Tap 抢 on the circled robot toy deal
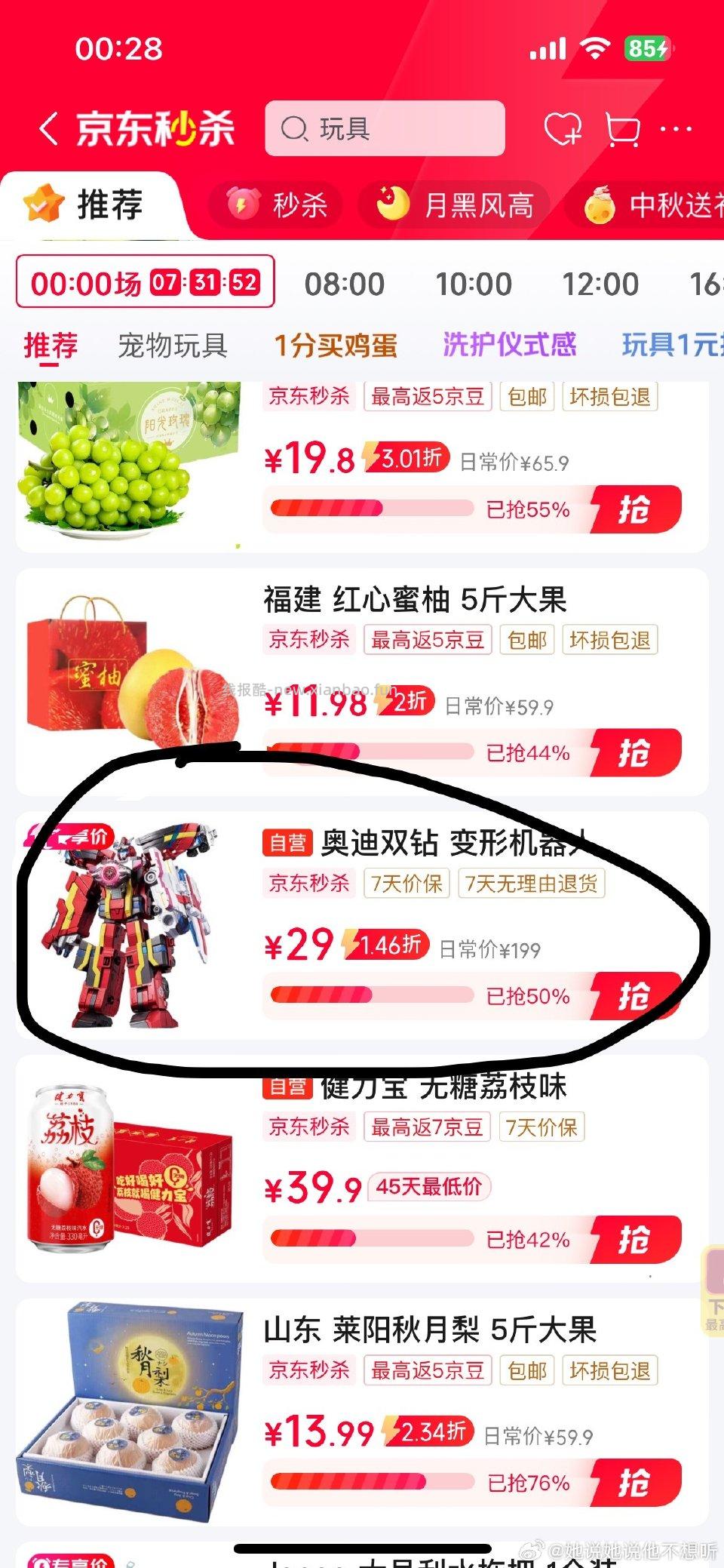The width and height of the screenshot is (724, 1568). coord(637,996)
